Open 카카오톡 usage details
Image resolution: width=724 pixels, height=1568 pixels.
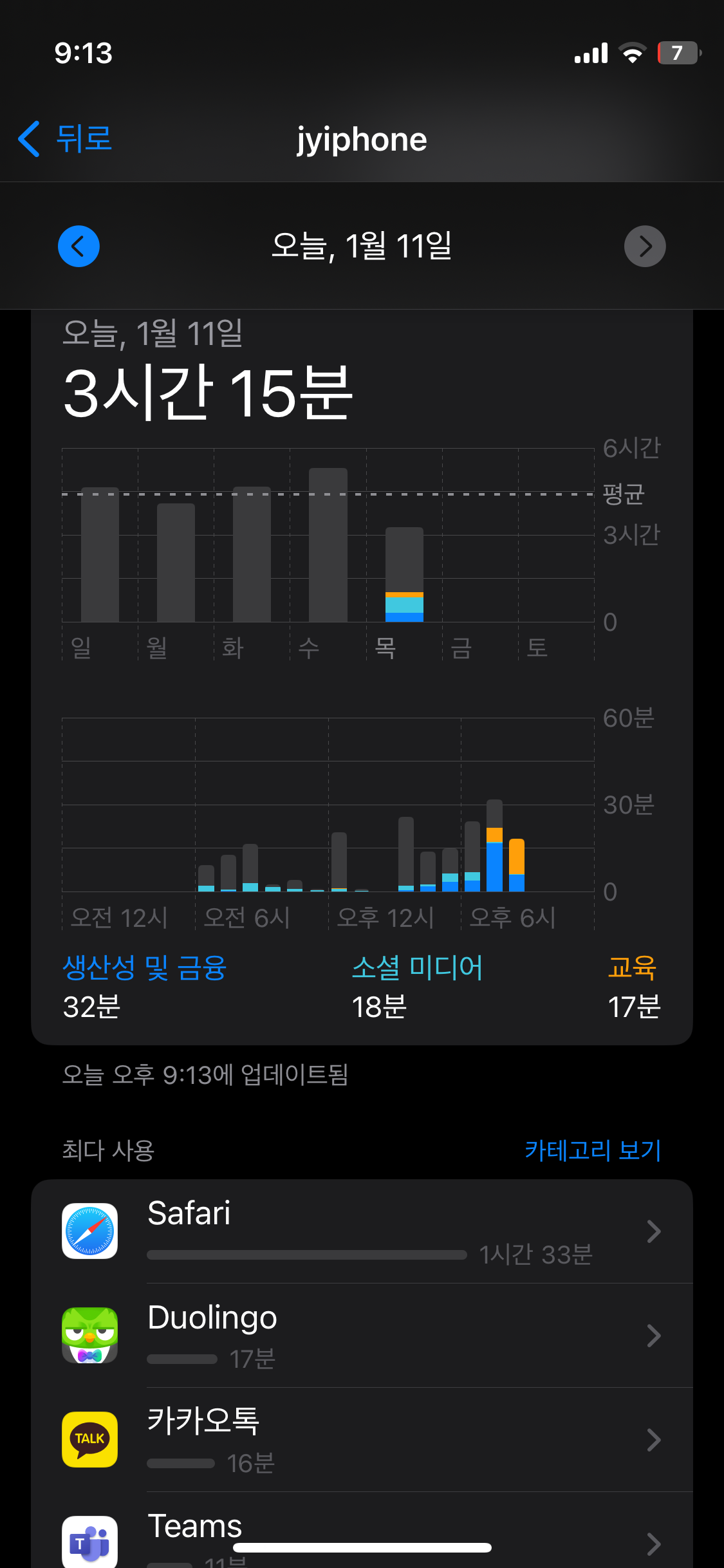362,1440
